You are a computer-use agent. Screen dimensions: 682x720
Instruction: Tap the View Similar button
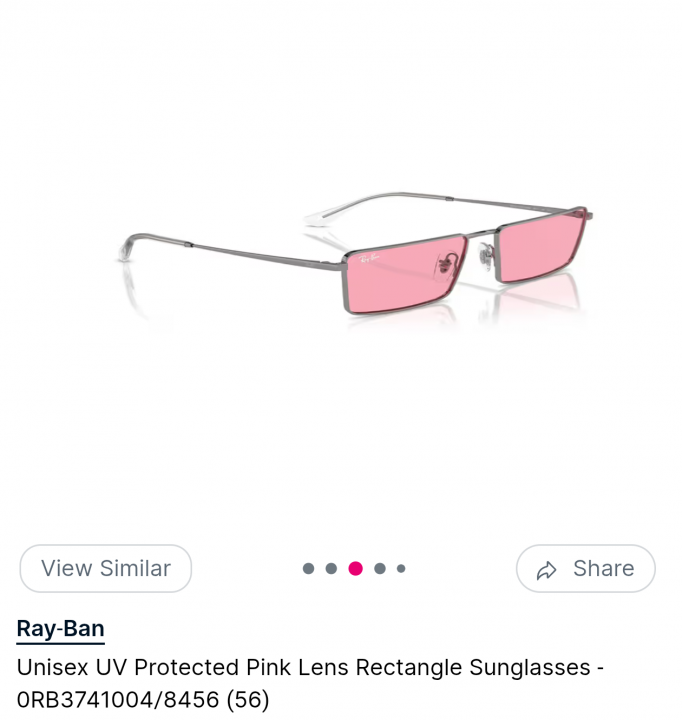tap(106, 568)
